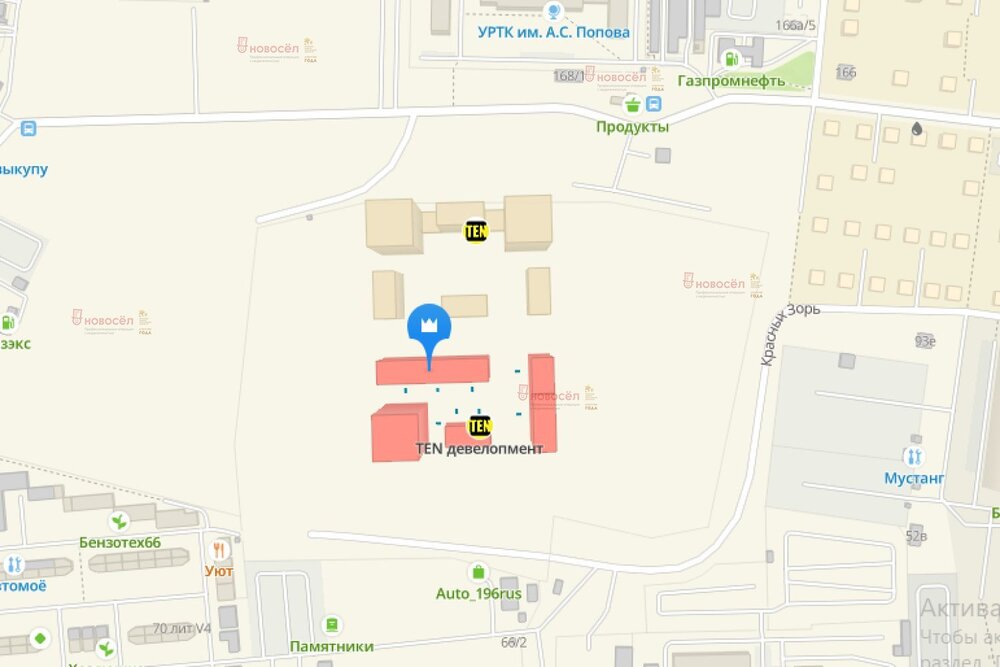Screen dimensions: 1000x667
Task: Open the Газпромнефть gas station marker
Action: pos(732,59)
